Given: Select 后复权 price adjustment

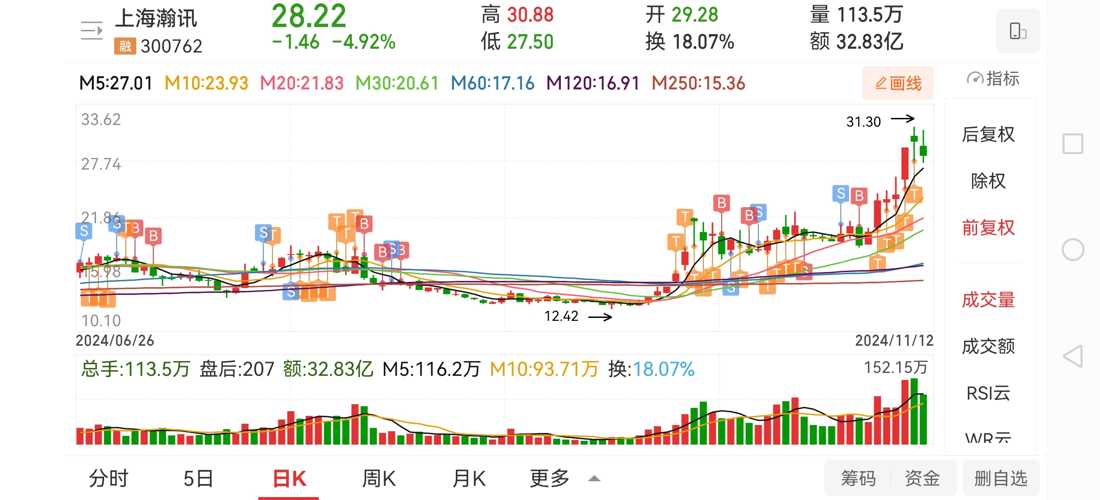Looking at the screenshot, I should coord(988,134).
